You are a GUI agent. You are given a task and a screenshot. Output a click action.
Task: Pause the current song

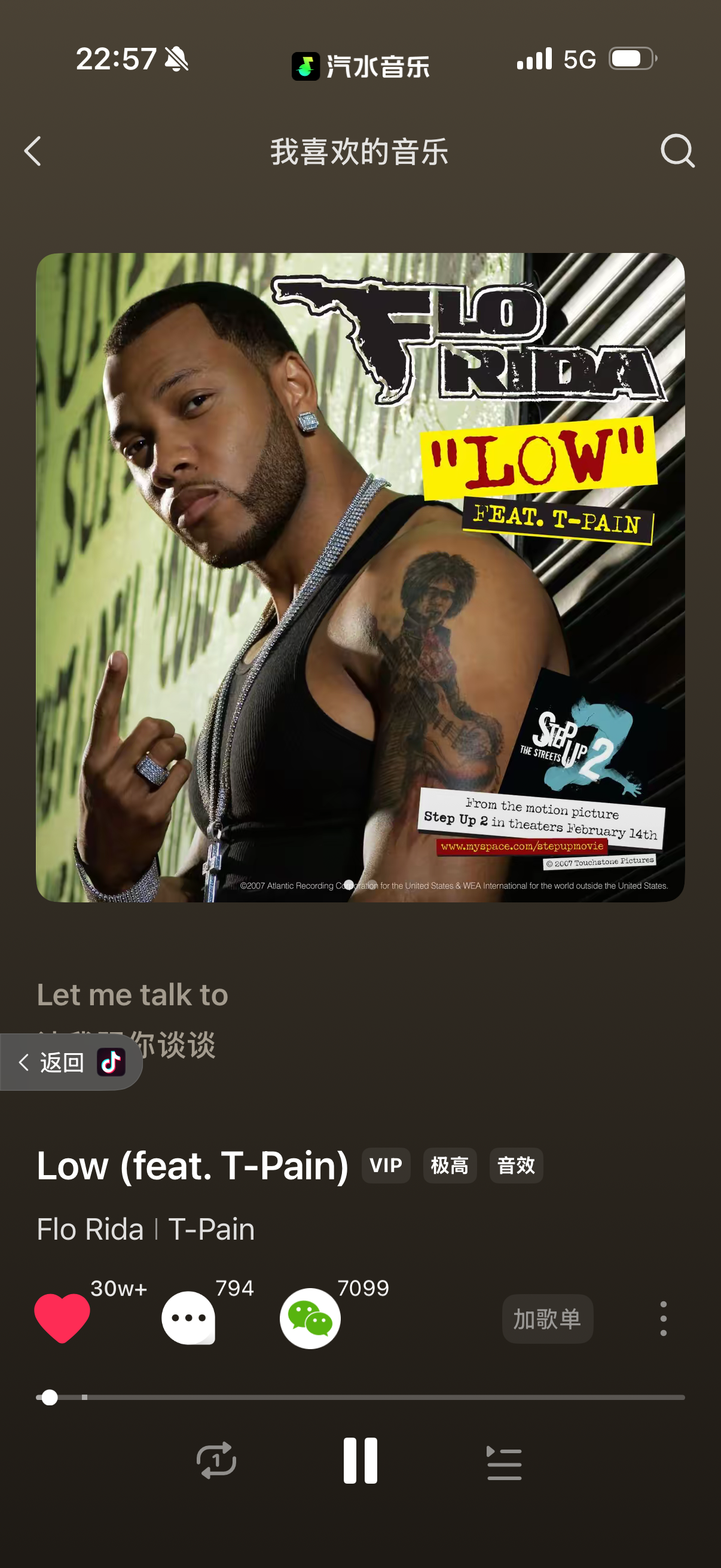click(x=360, y=1460)
